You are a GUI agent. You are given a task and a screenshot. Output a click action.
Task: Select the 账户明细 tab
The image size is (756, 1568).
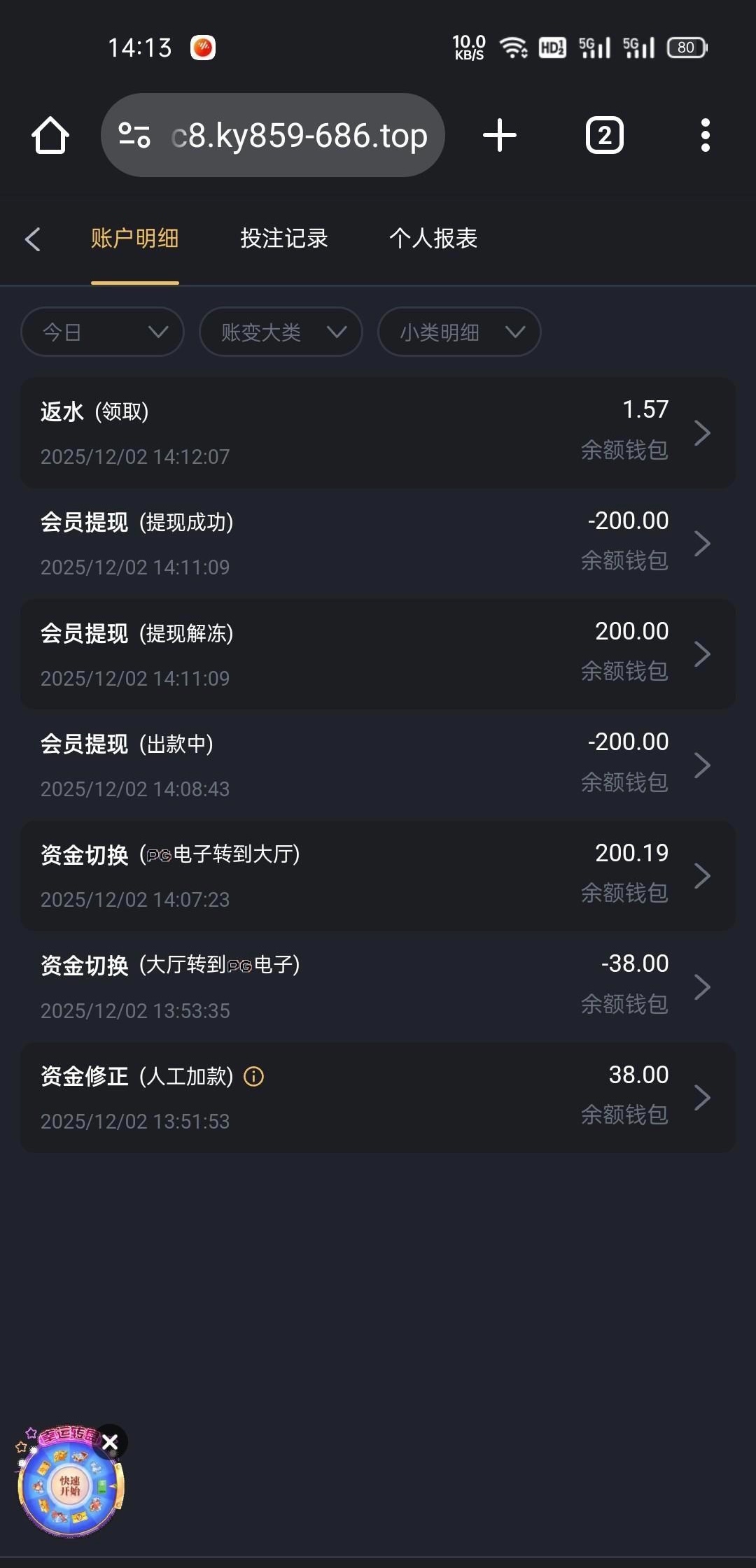click(134, 239)
